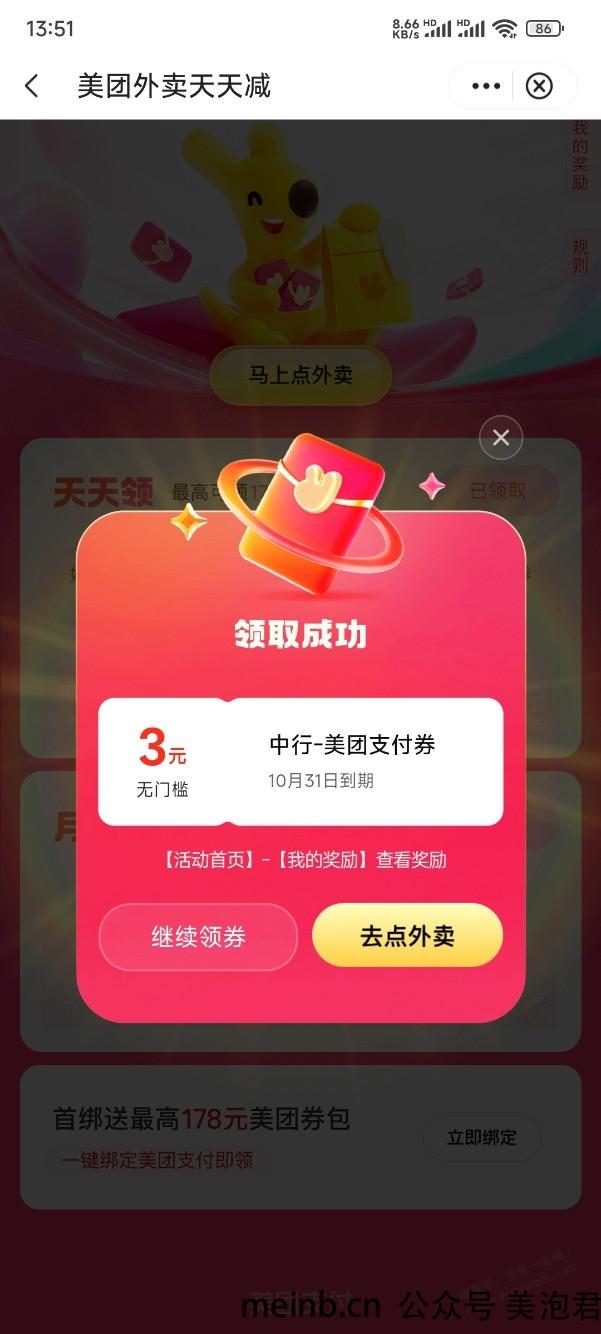Tap 继续领券 to claim more coupons
The height and width of the screenshot is (1334, 601).
(x=198, y=937)
